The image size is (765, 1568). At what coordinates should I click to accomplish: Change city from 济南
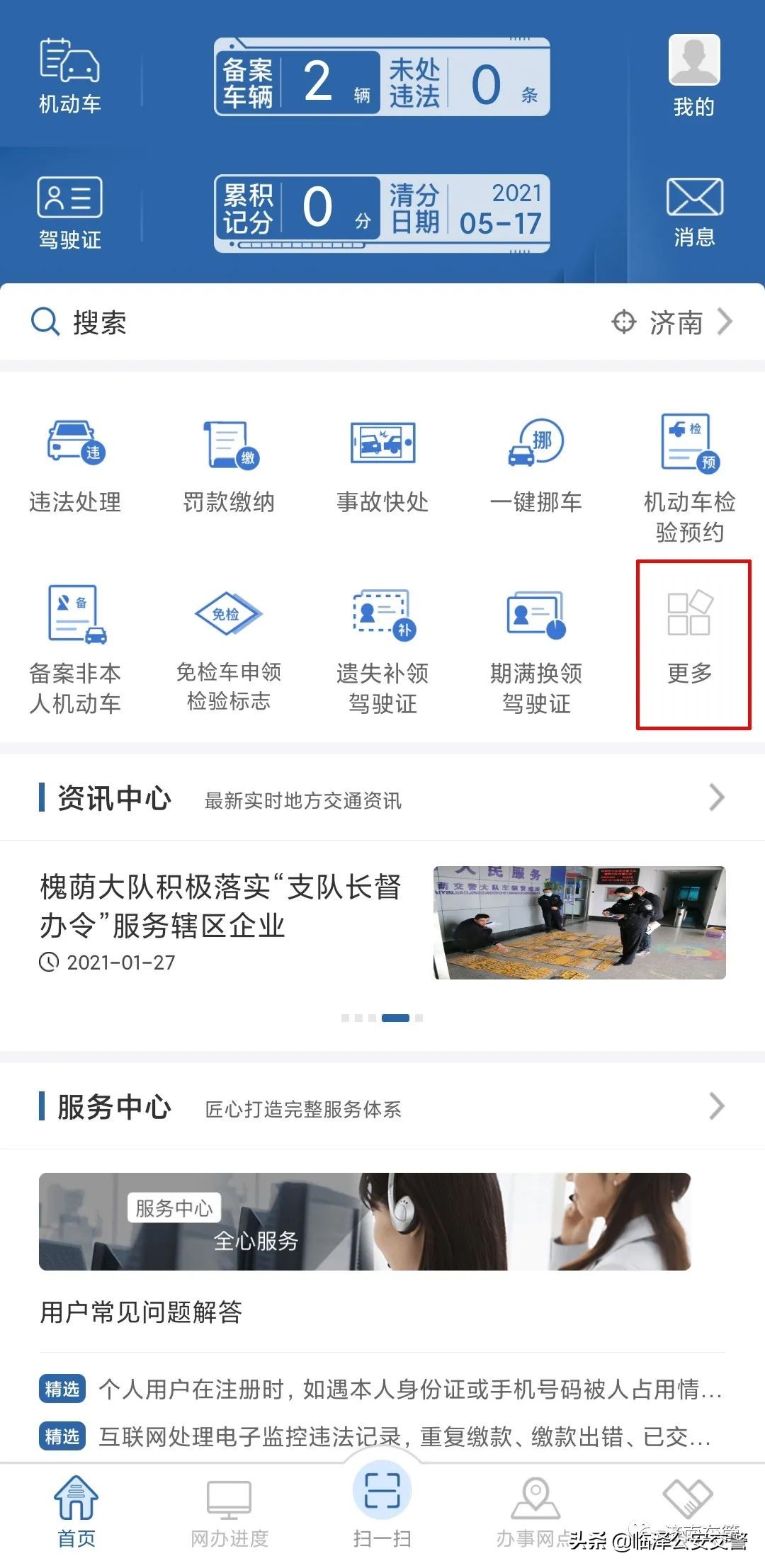(x=673, y=323)
